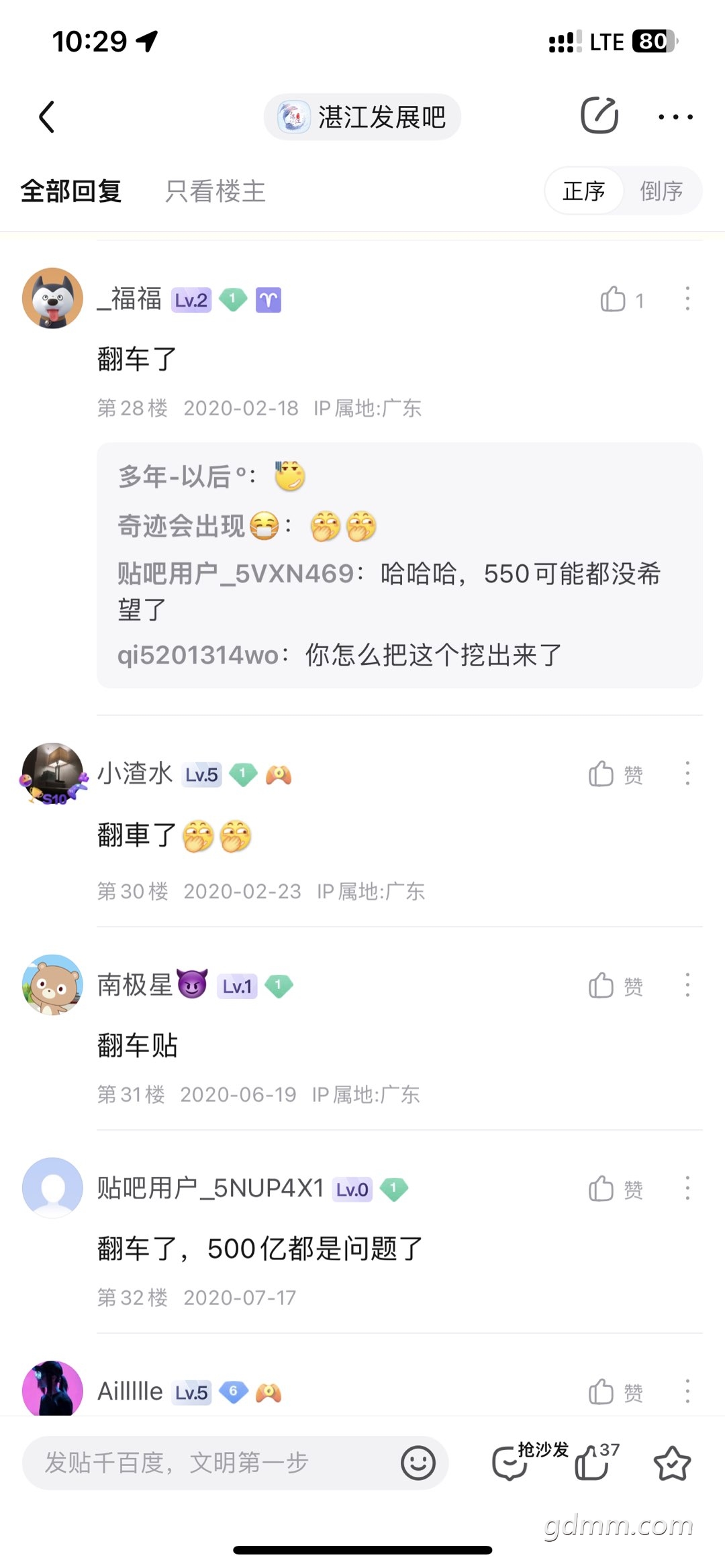Switch to 只看楼主 tab

coord(215,191)
